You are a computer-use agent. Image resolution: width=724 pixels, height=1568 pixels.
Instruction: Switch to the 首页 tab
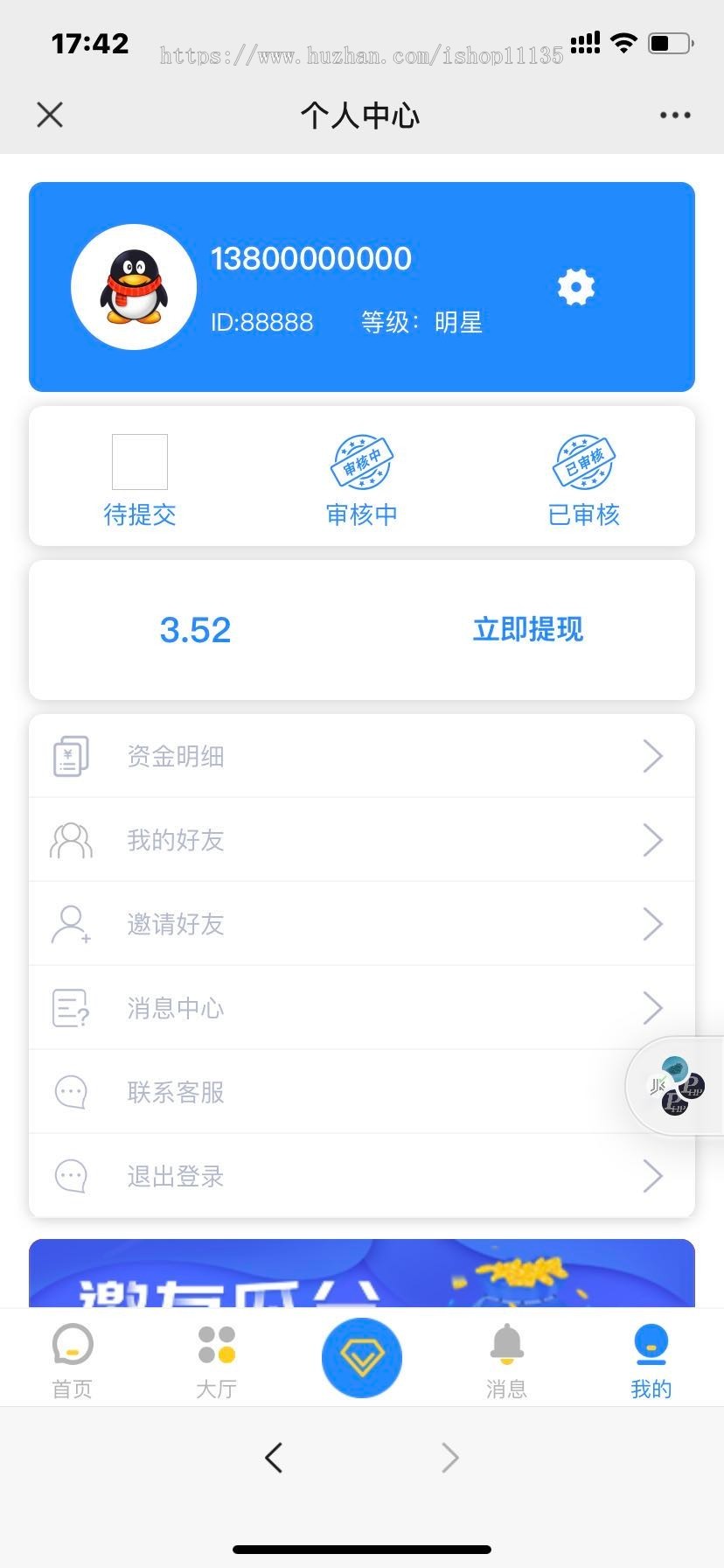73,1360
